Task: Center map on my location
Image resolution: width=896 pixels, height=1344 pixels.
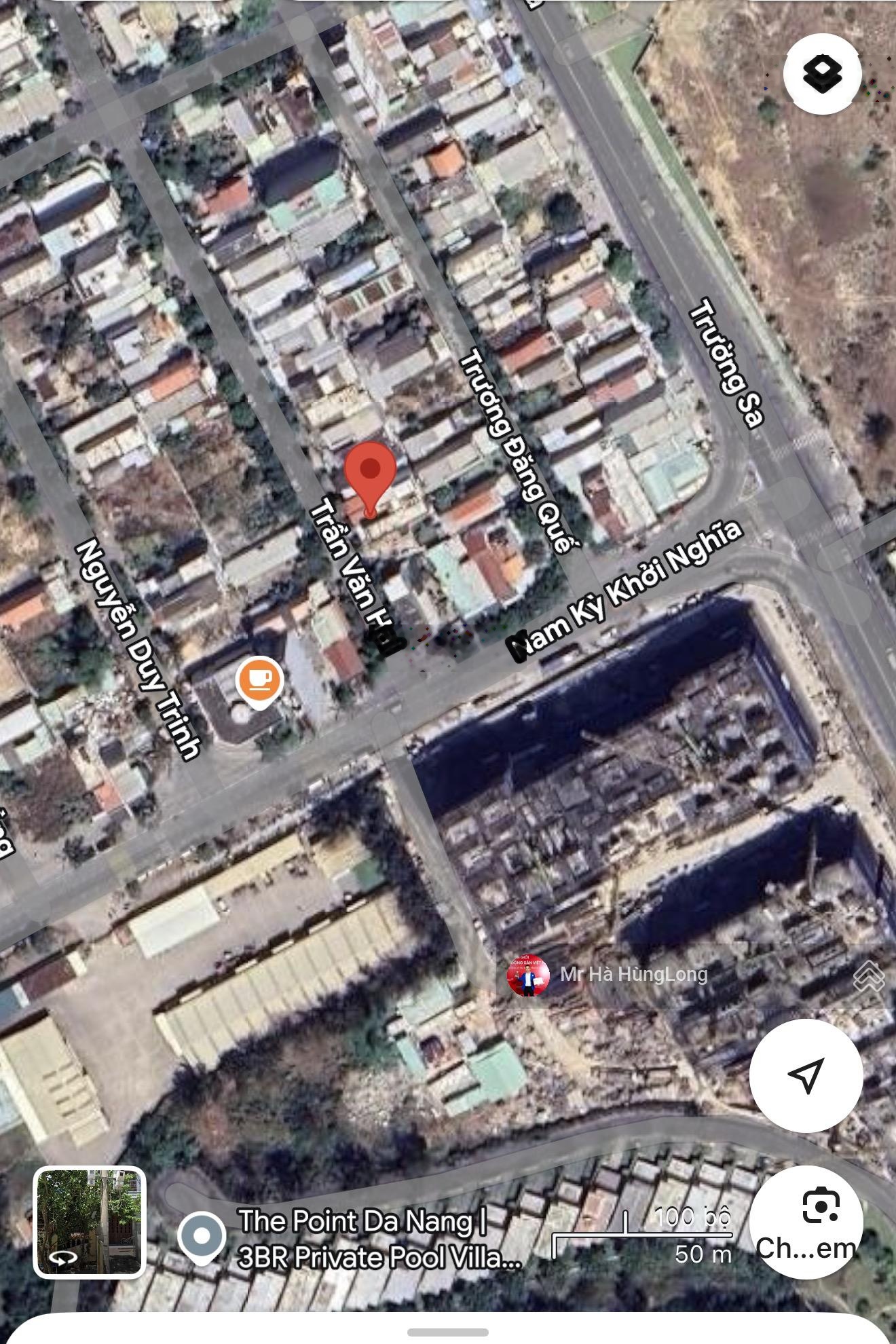Action: 806,1076
